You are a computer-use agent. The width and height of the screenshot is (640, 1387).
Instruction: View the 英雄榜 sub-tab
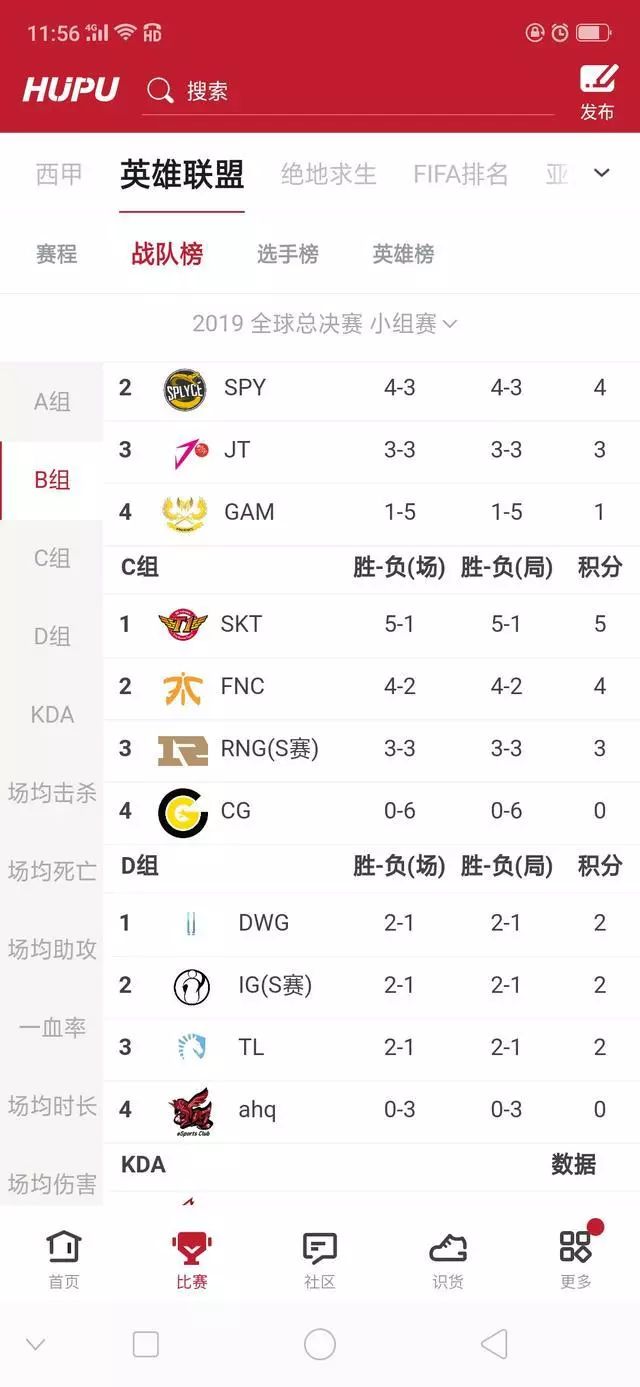(403, 254)
